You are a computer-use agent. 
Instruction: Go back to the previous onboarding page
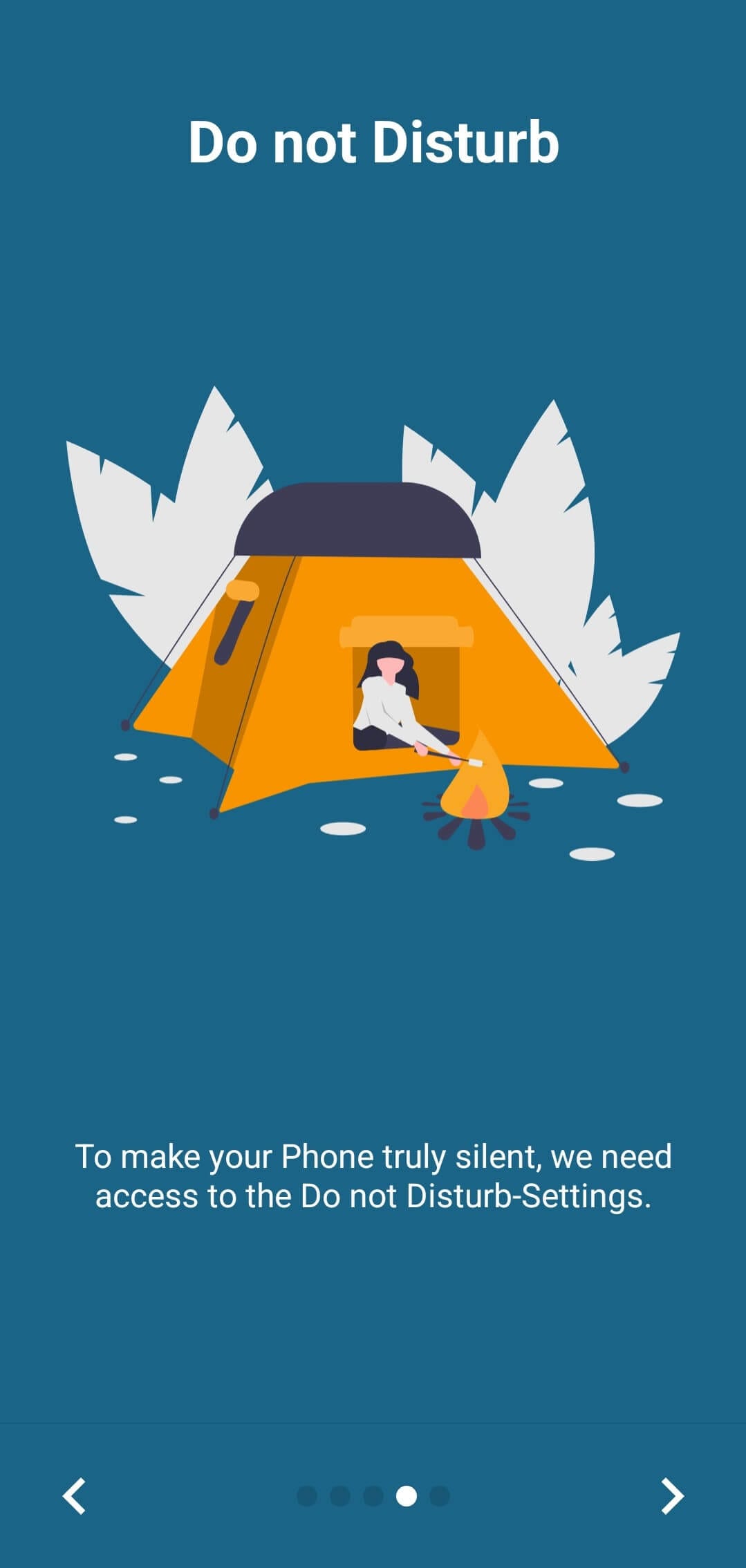(74, 1496)
